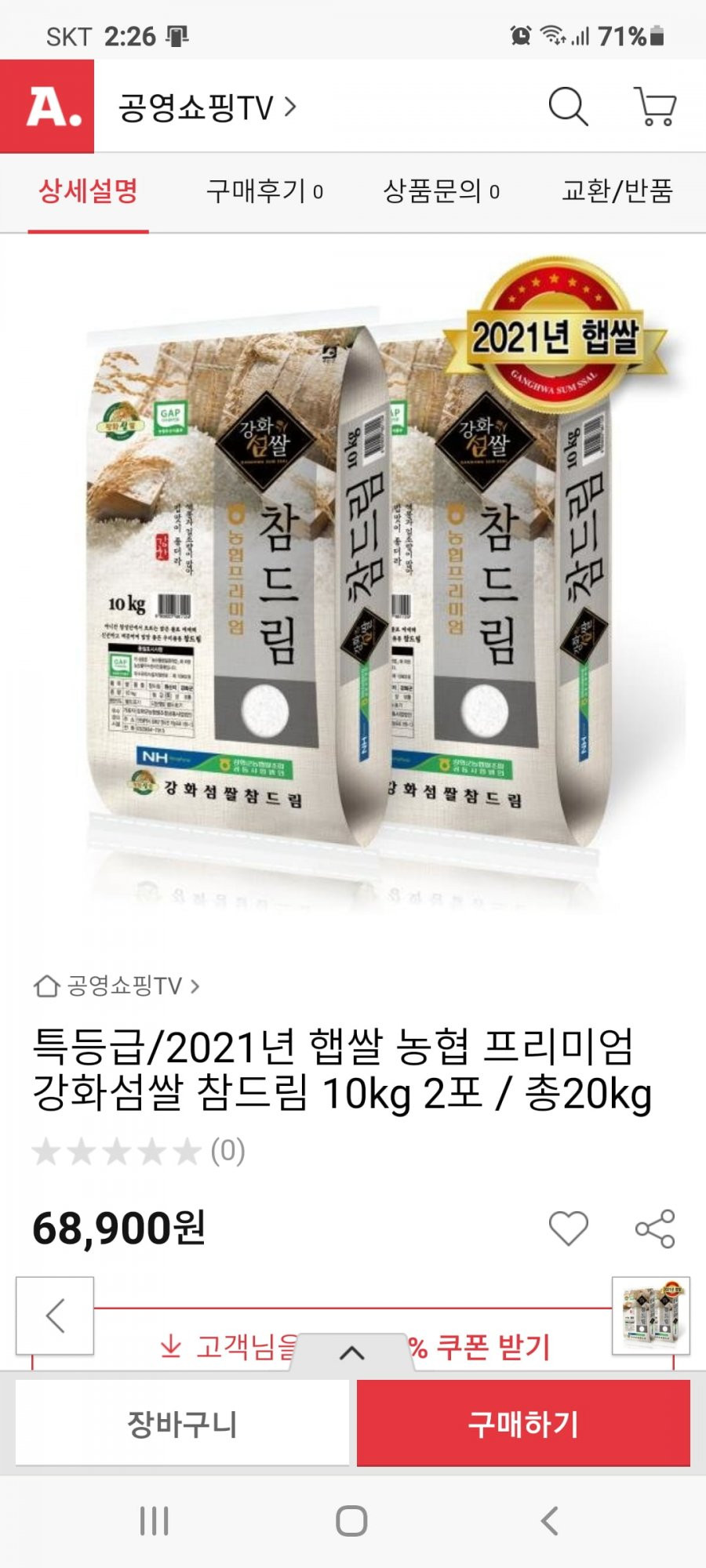Buy now with 구매하기 button
Viewport: 706px width, 1568px height.
point(523,1423)
